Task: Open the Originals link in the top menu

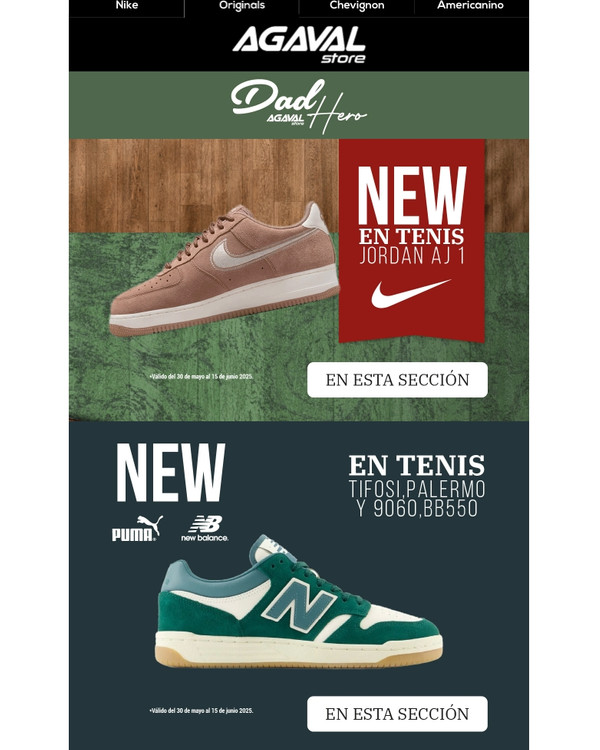Action: coord(242,6)
